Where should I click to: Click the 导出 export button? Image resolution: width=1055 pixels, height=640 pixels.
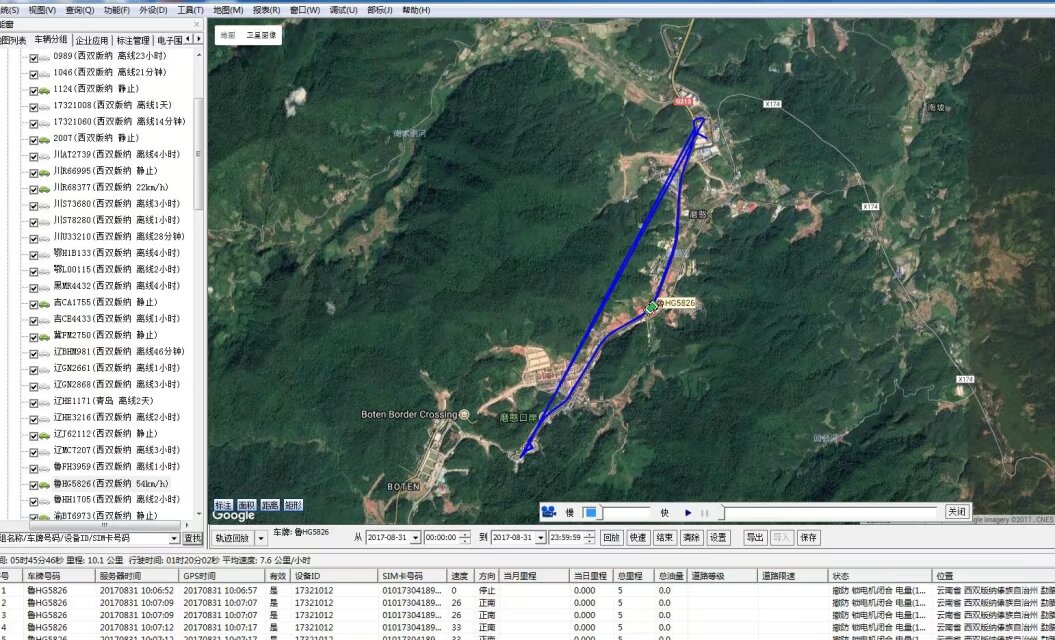(x=755, y=538)
